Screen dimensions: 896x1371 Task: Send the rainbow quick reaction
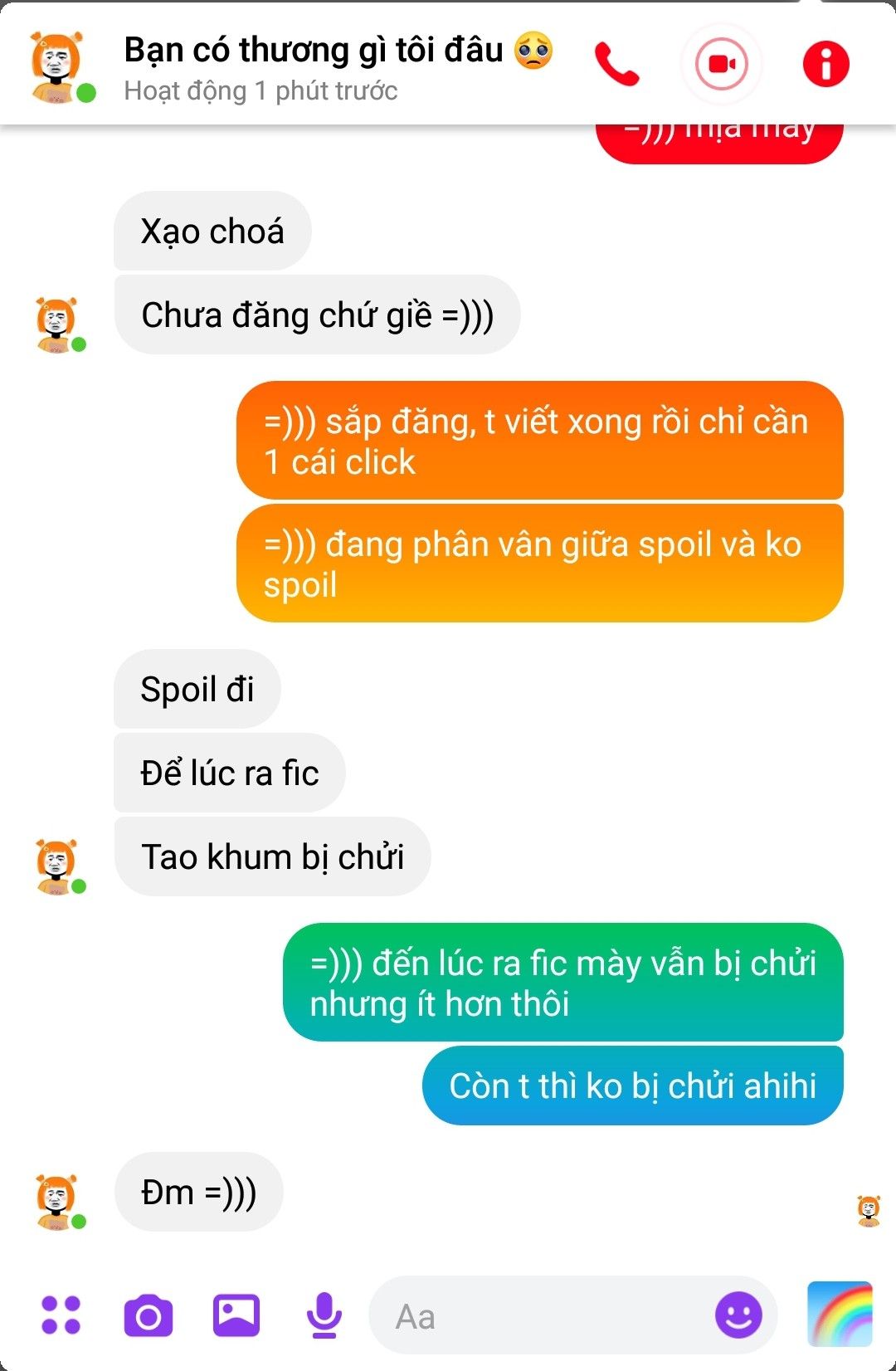click(840, 1314)
